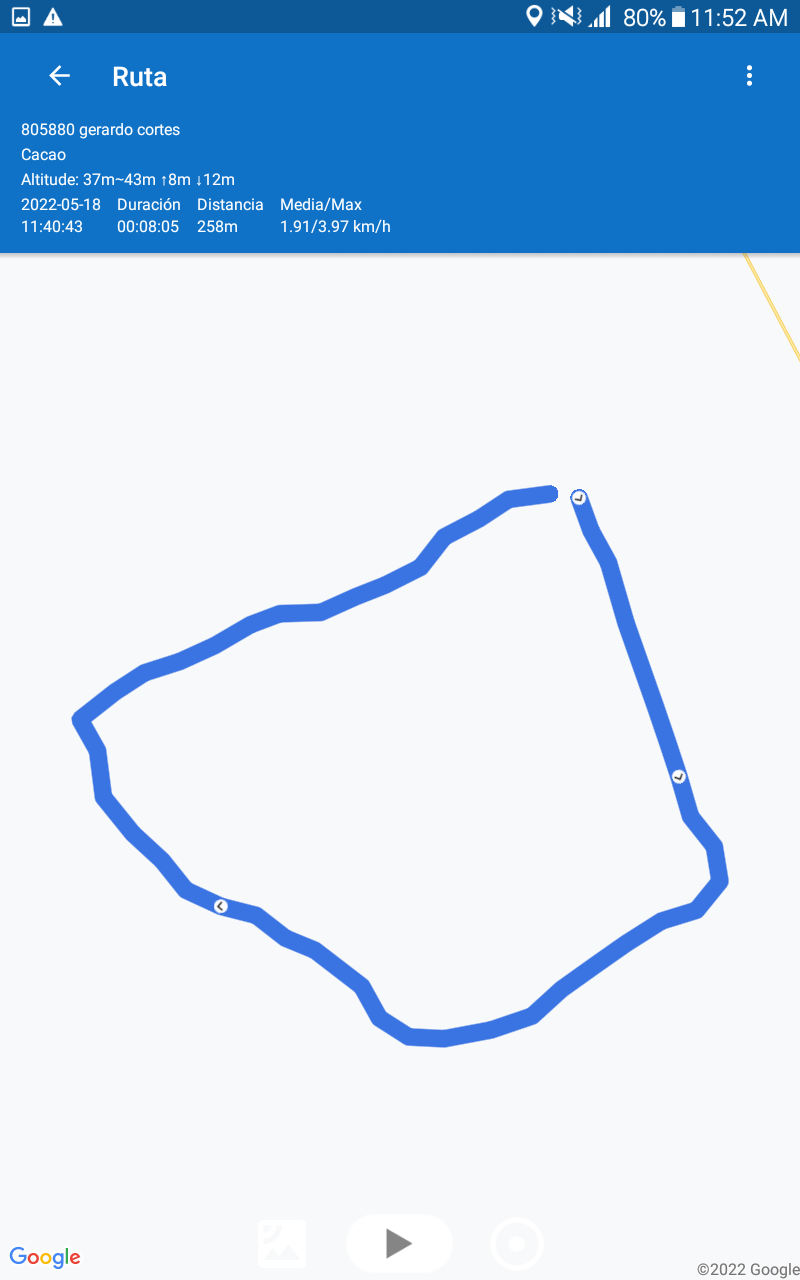Tap the circular target icon
Viewport: 800px width, 1280px height.
click(517, 1244)
